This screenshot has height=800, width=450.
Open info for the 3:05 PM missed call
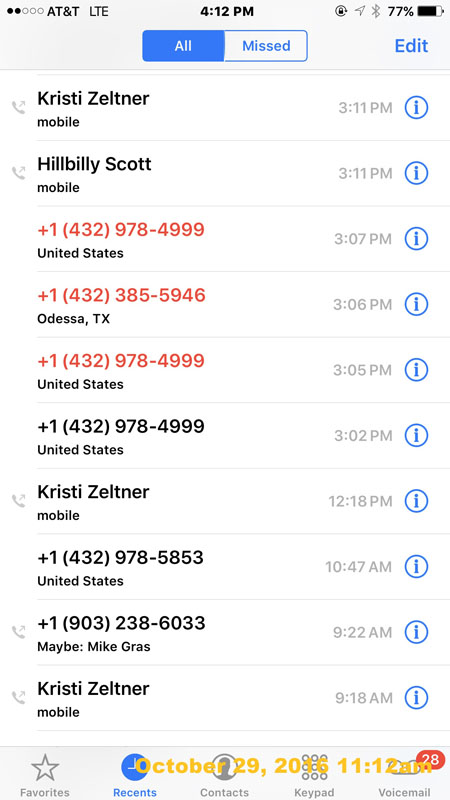[416, 370]
